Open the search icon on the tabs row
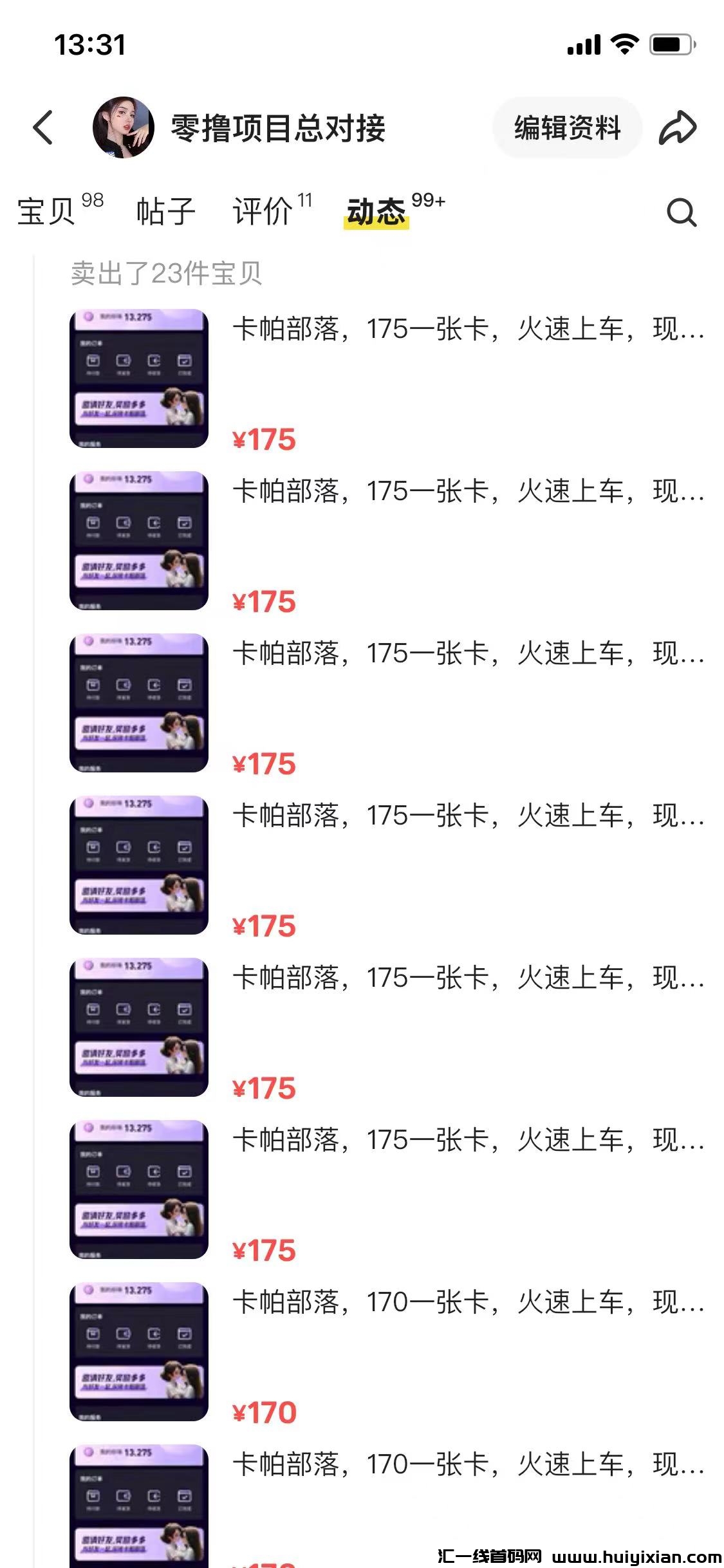Viewport: 724px width, 1568px height. click(682, 212)
